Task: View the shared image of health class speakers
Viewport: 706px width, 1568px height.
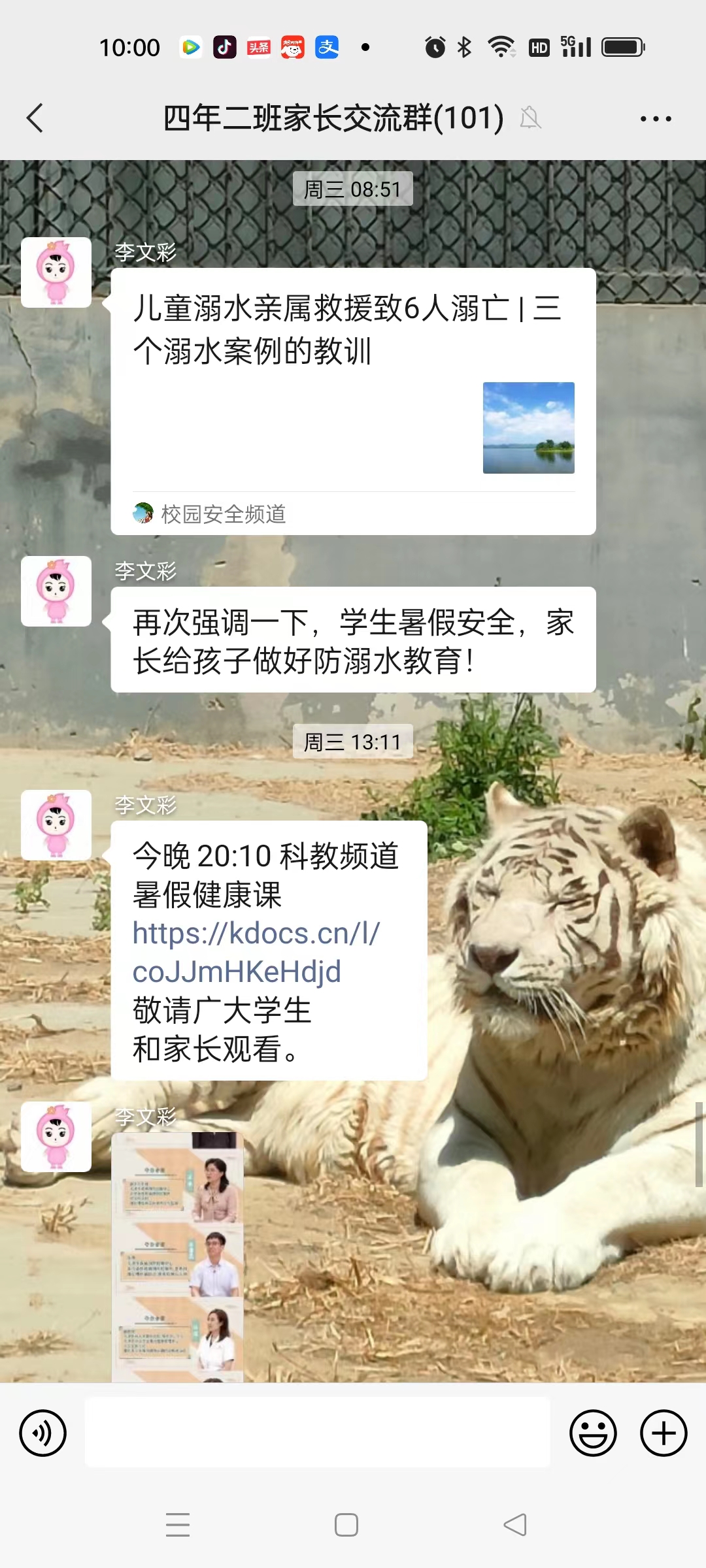Action: pos(177,1256)
